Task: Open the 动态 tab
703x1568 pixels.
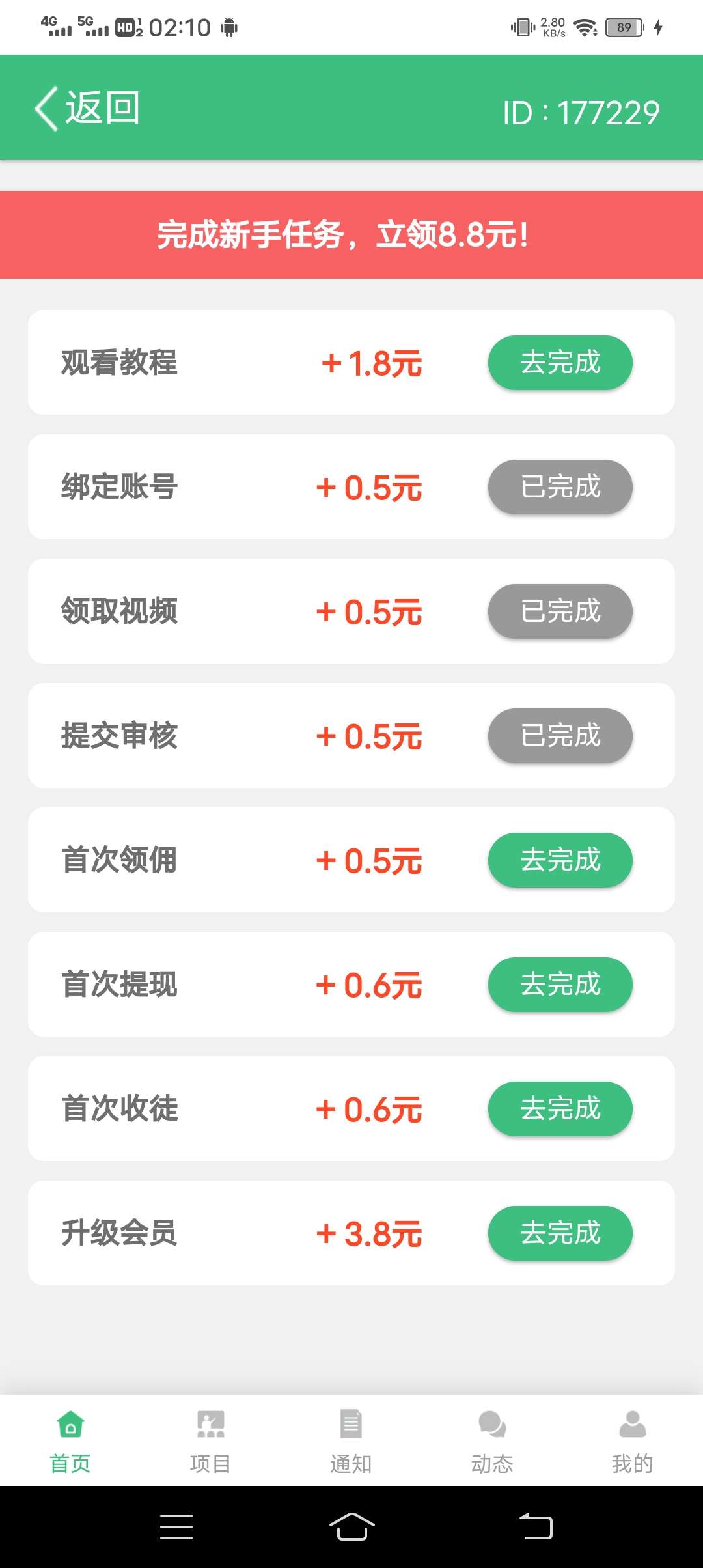Action: click(x=492, y=1441)
